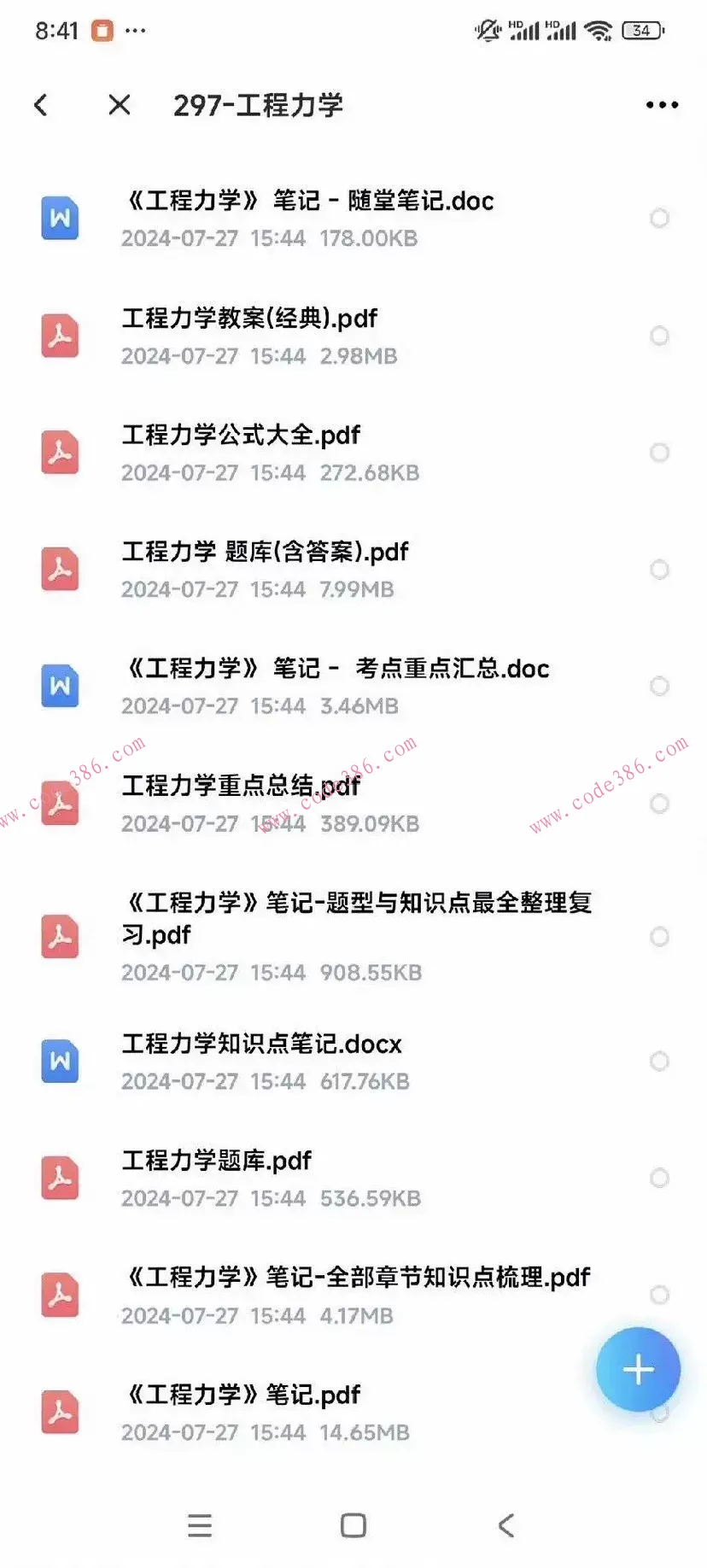
Task: Open the Word icon for 工程力学知识点笔记.docx
Action: [60, 1062]
